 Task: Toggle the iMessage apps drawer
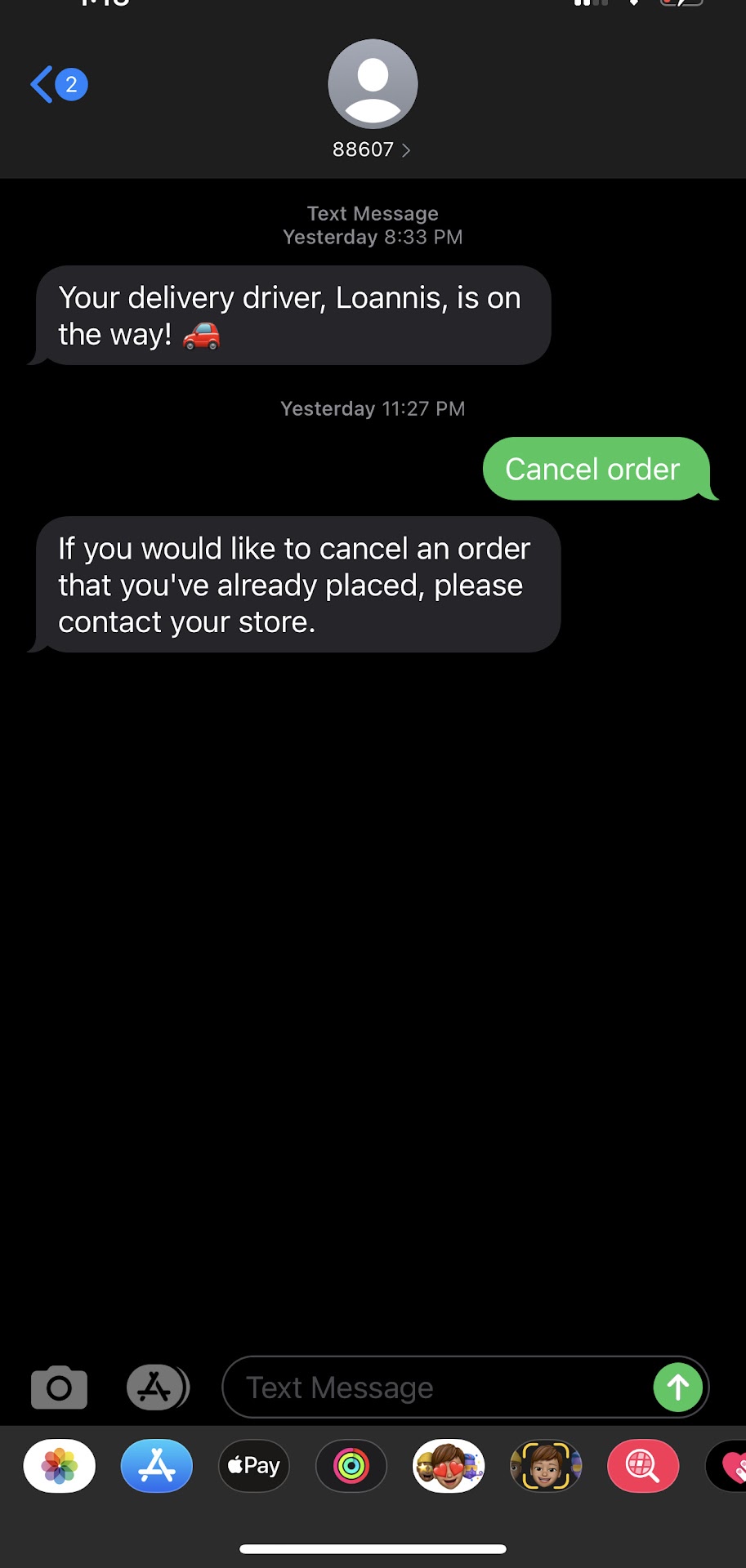coord(157,1387)
